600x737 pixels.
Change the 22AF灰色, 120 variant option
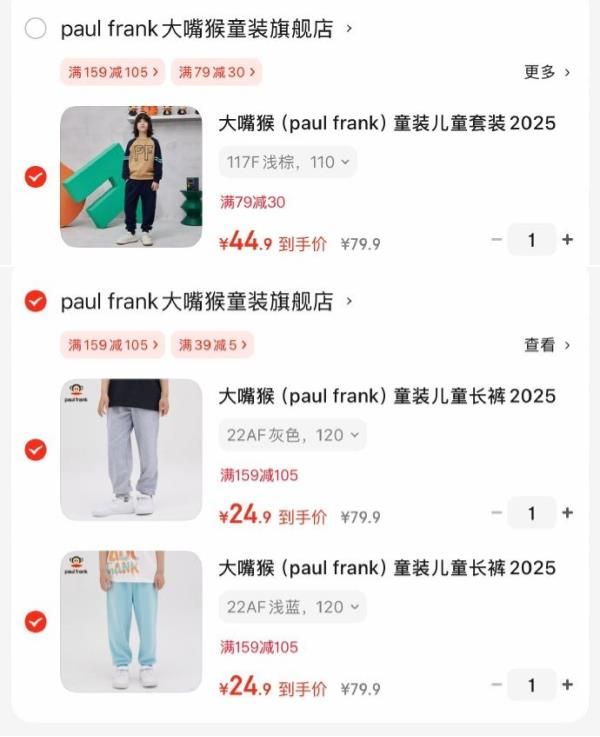[x=292, y=435]
